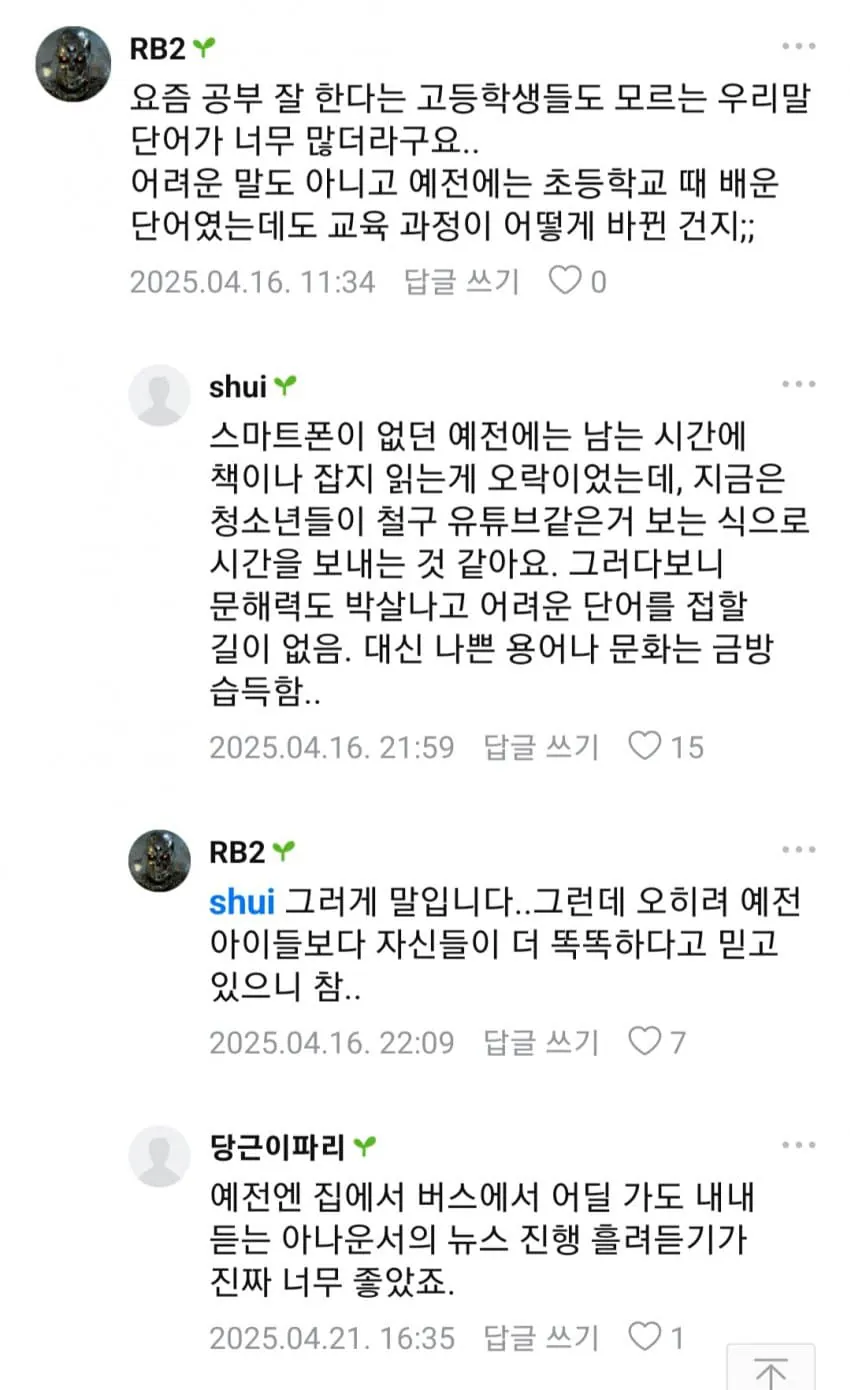Reply to shui's comment via 답글 쓰기
Image resolution: width=850 pixels, height=1390 pixels.
pos(541,746)
